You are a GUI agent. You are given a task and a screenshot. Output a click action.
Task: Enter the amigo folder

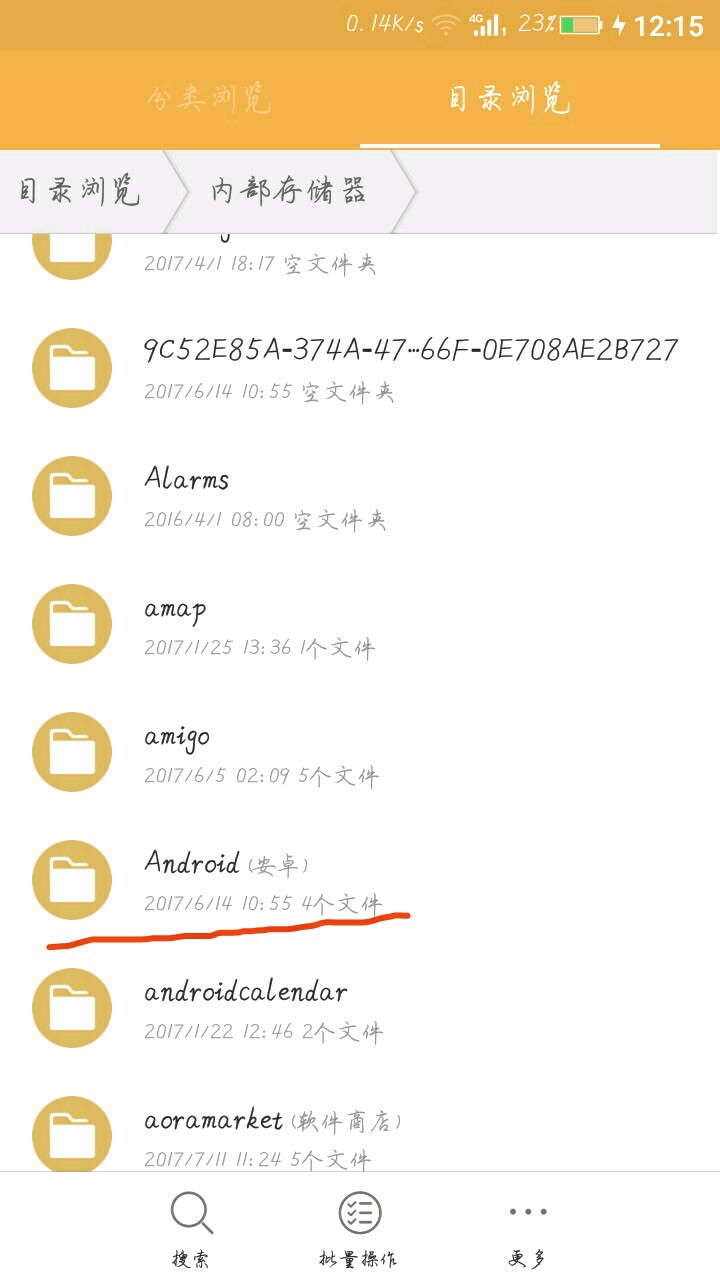coord(360,751)
